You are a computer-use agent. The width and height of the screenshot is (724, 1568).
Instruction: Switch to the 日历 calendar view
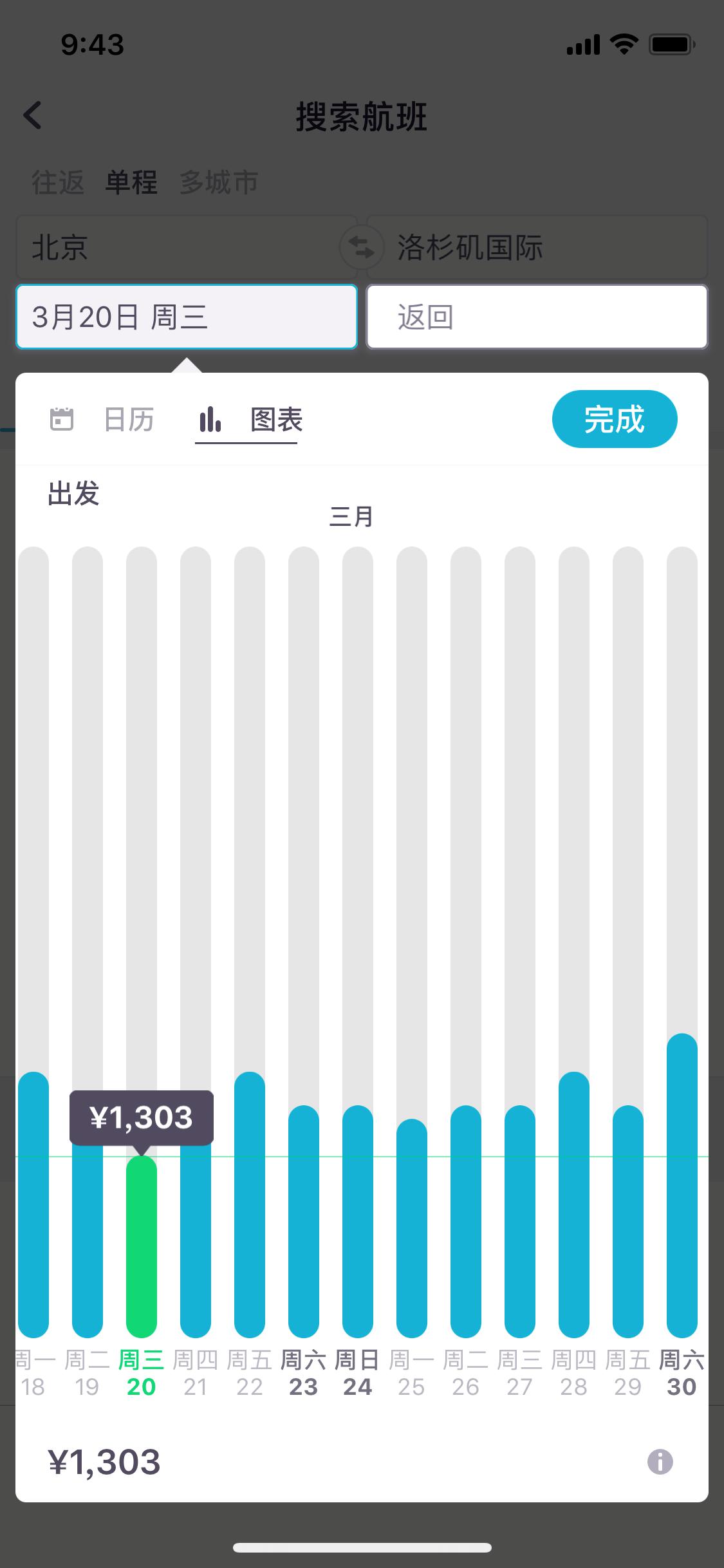[103, 420]
